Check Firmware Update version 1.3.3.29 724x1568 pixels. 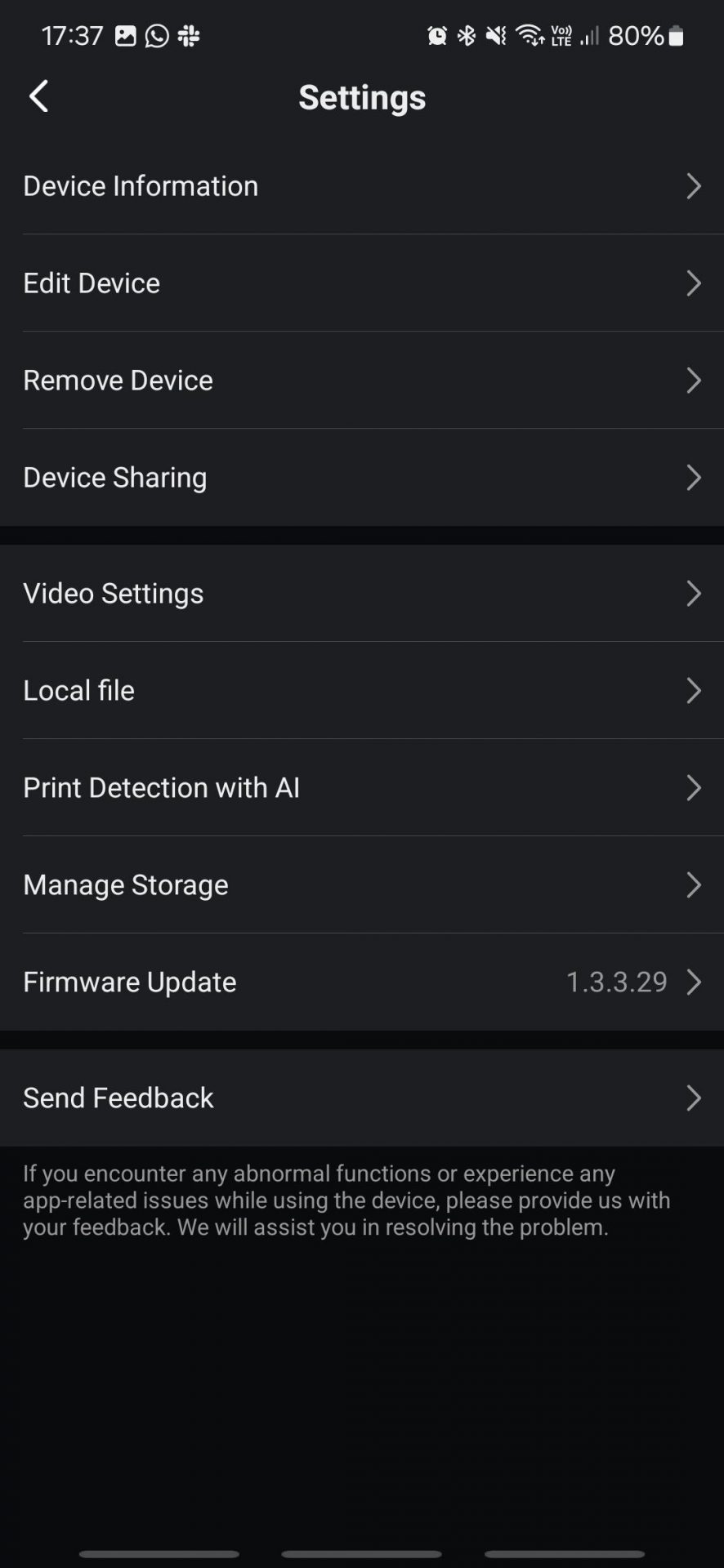pyautogui.click(x=362, y=982)
